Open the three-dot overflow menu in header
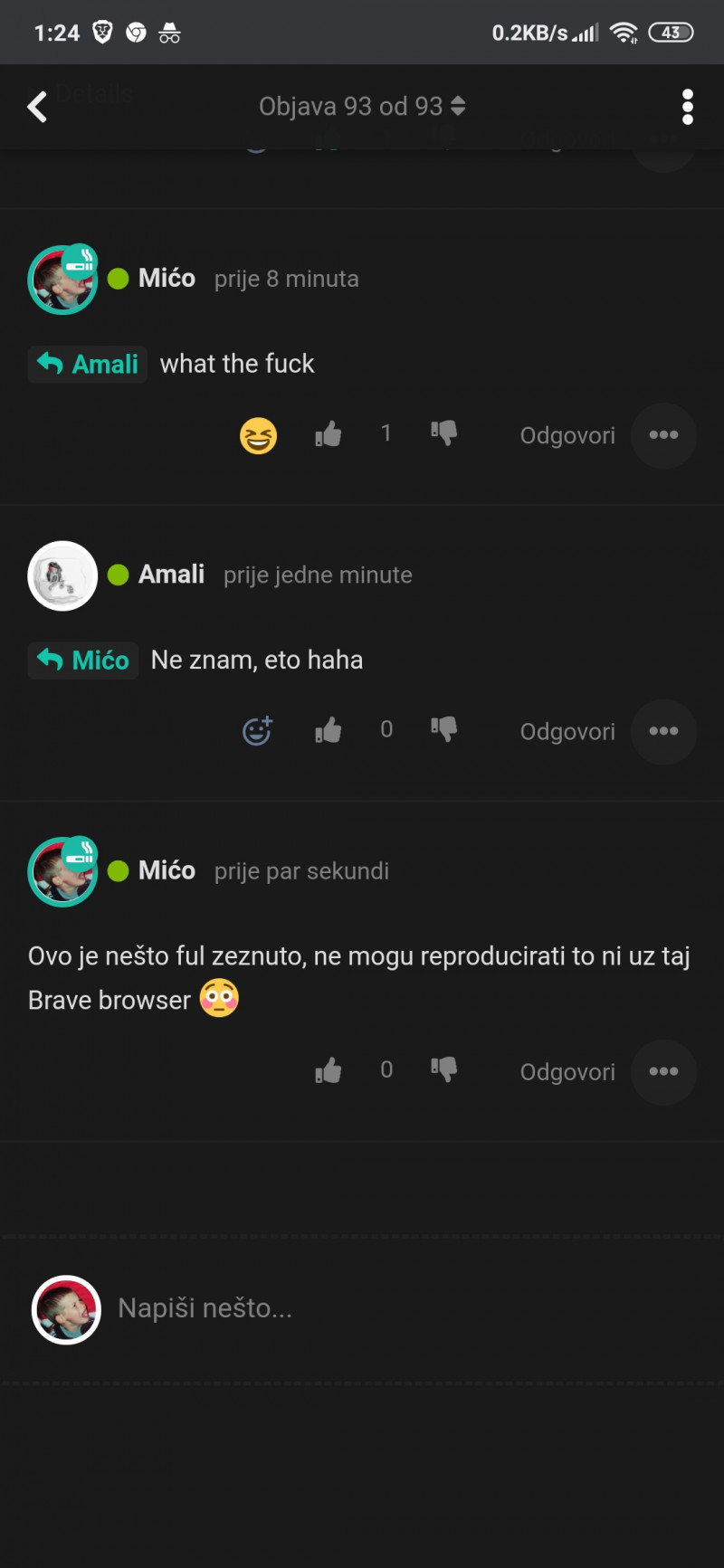 688,107
